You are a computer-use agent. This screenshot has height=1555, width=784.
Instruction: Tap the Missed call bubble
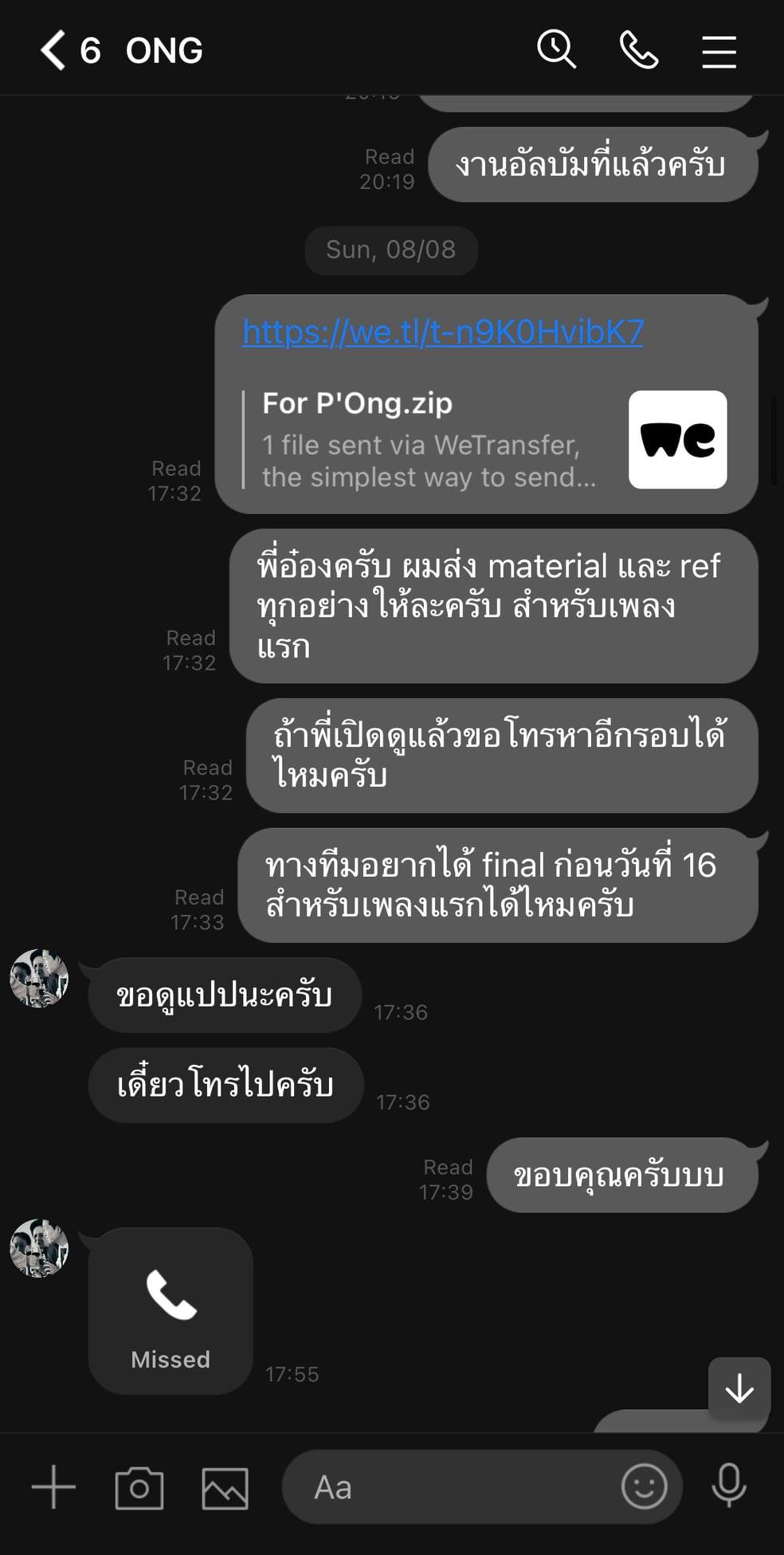coord(171,1311)
